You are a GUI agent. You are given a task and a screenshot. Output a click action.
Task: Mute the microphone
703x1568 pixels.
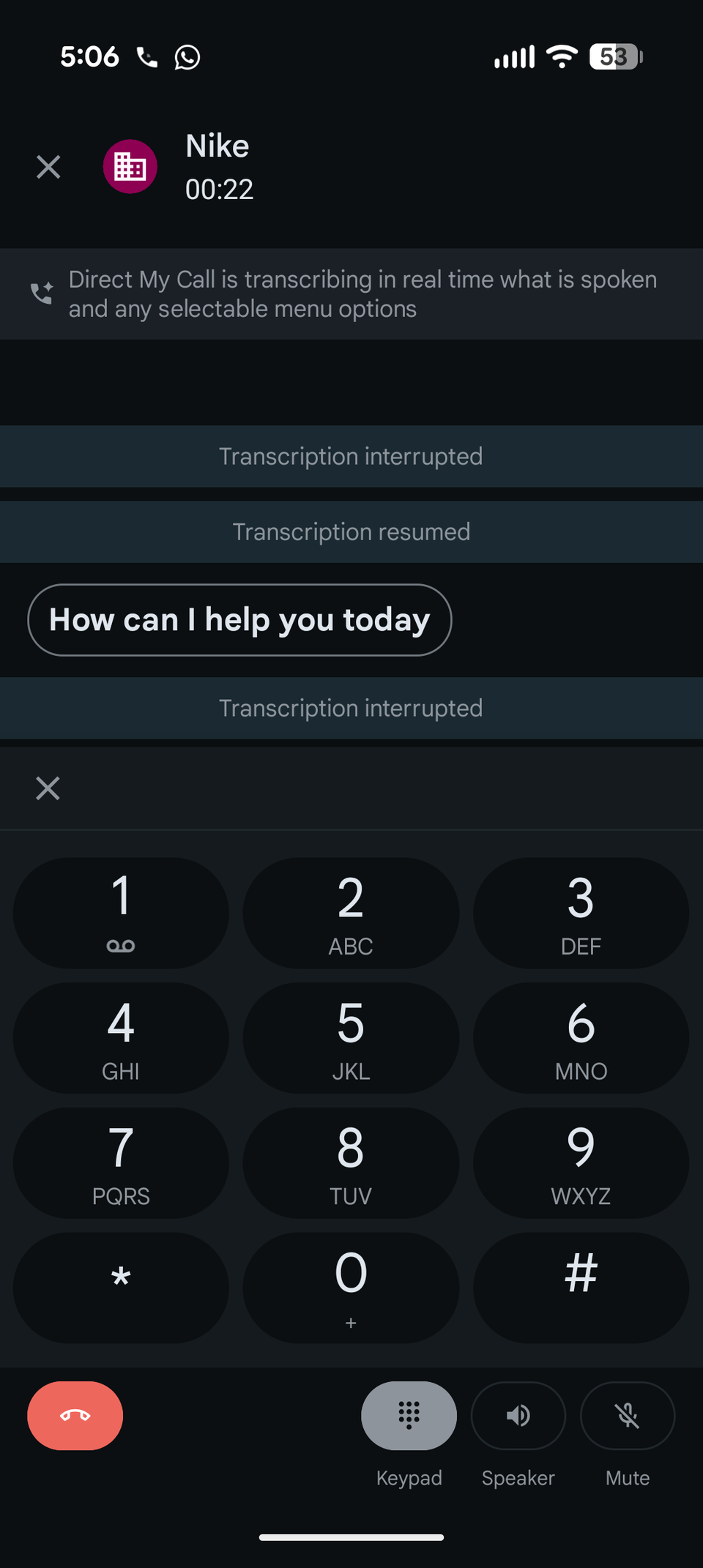click(627, 1415)
